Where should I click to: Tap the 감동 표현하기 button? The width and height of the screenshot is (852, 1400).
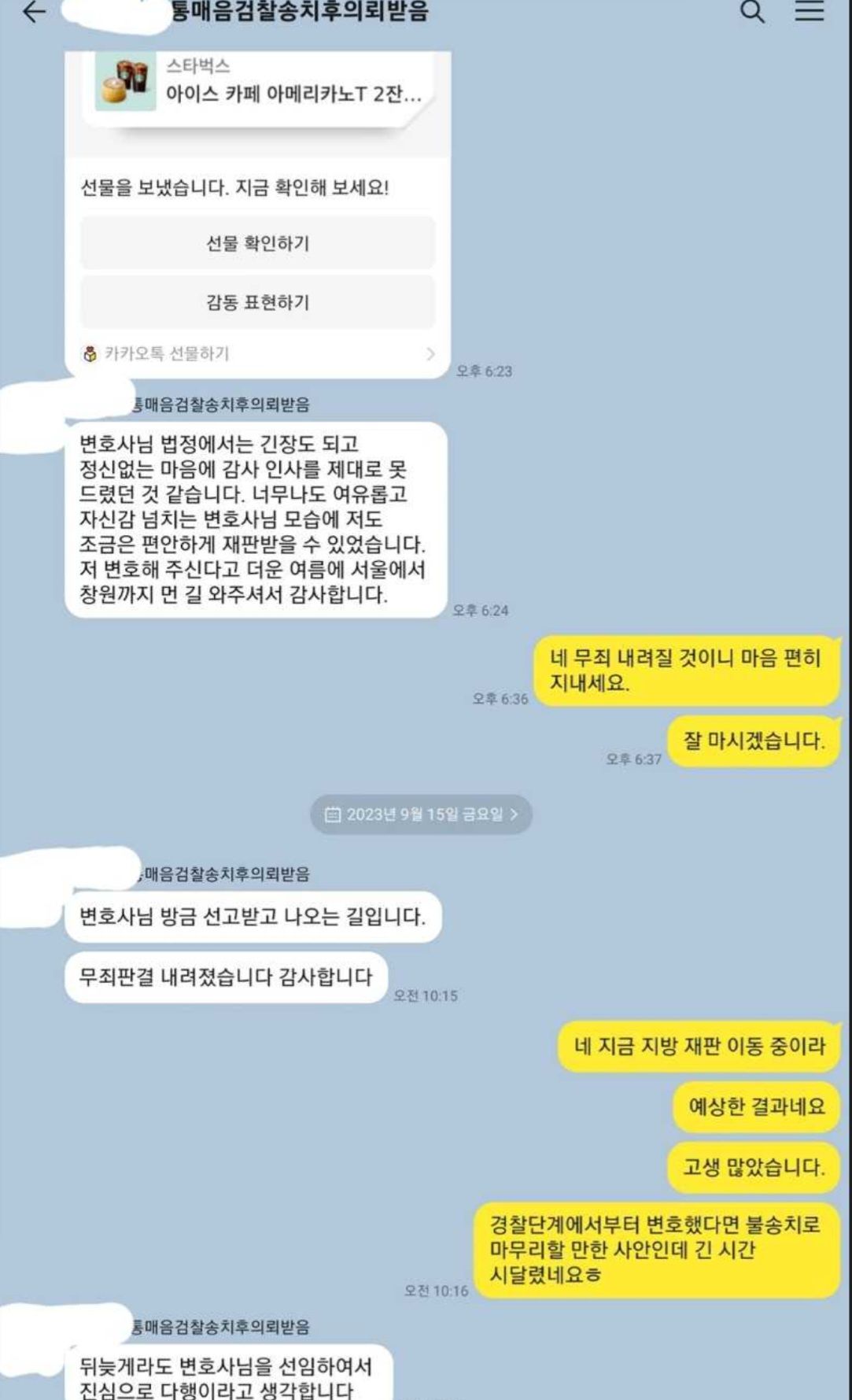tap(257, 302)
